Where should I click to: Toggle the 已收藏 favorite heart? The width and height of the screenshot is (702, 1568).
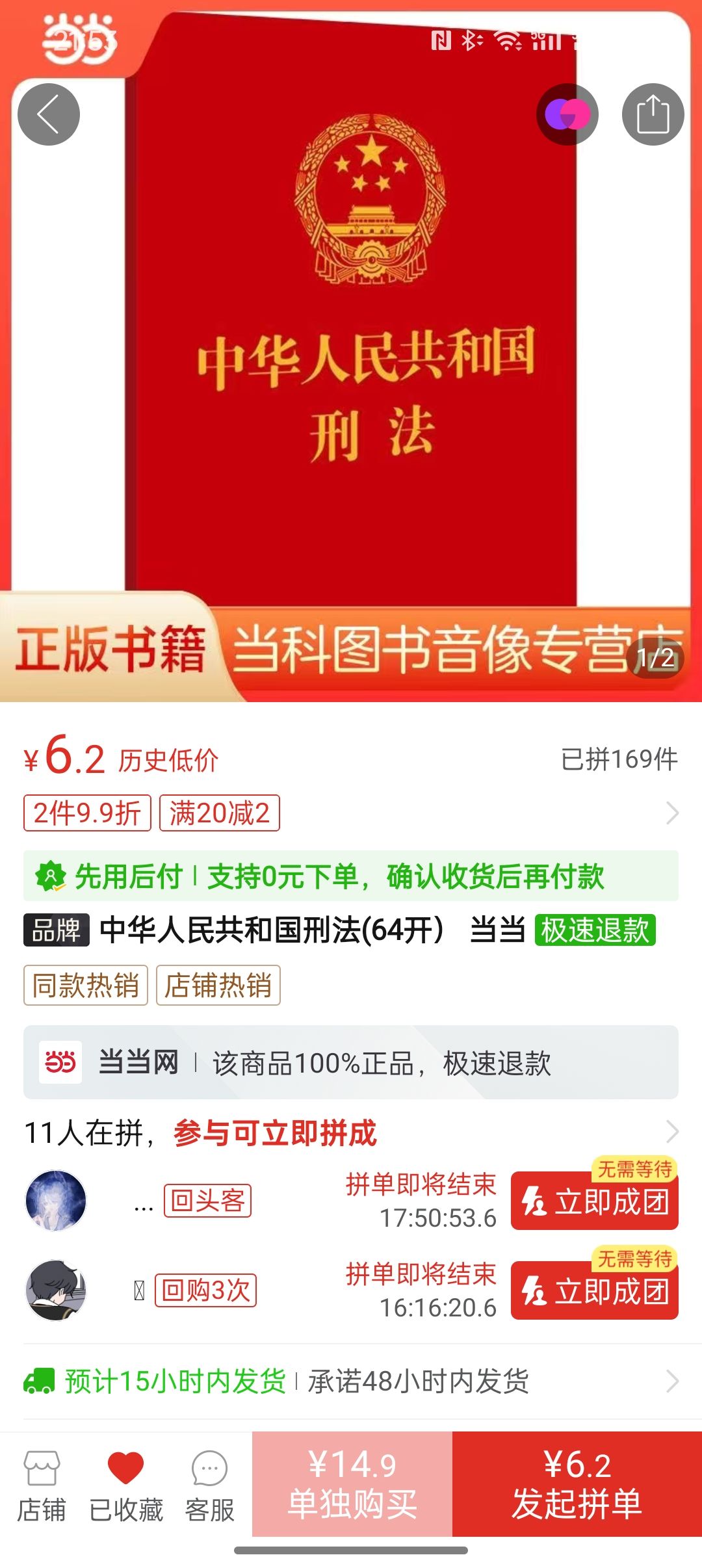tap(125, 1486)
